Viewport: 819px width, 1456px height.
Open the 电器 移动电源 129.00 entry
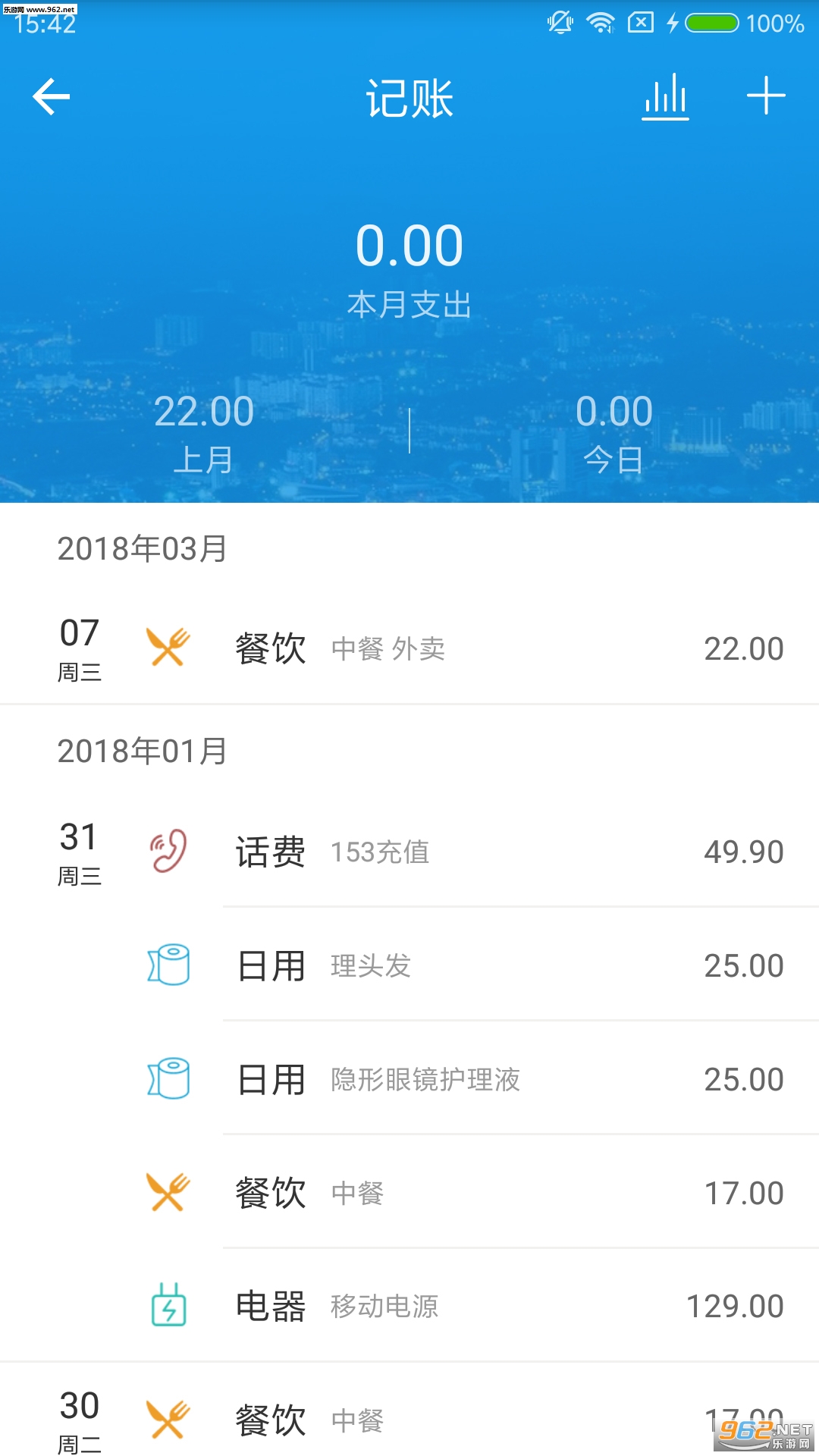[455, 1306]
